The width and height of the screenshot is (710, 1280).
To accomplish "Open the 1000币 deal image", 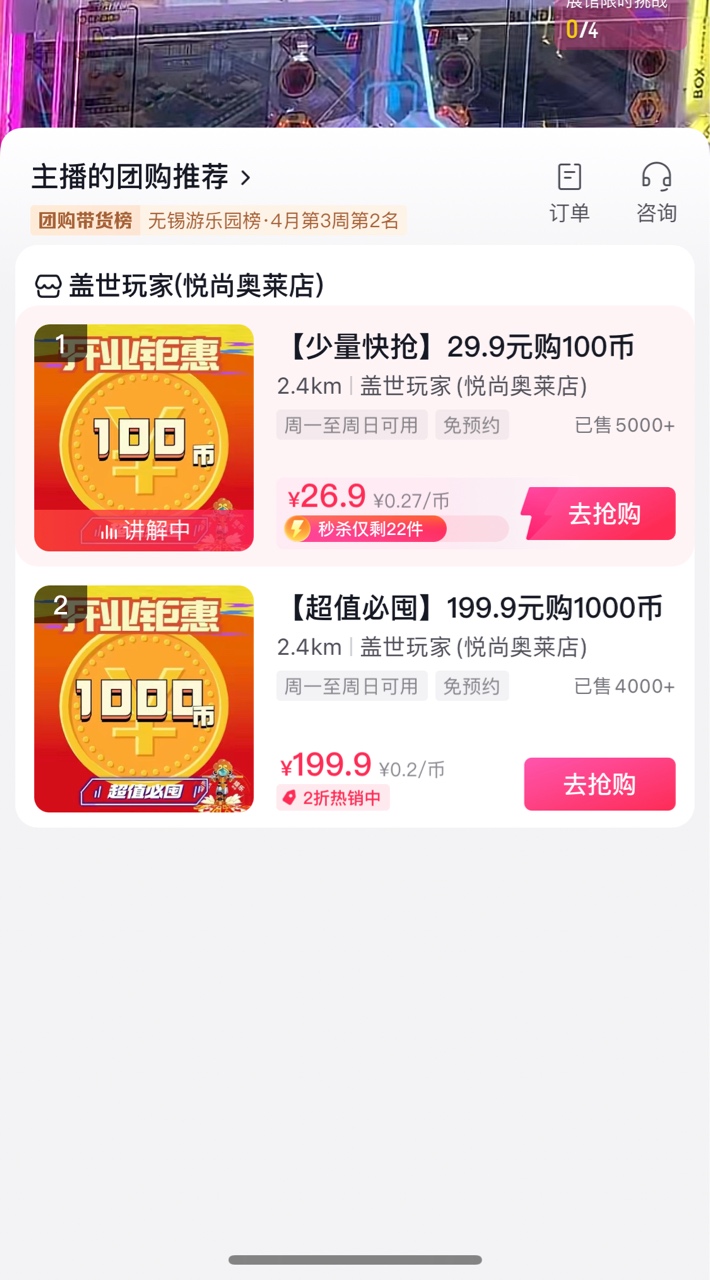I will click(x=144, y=698).
